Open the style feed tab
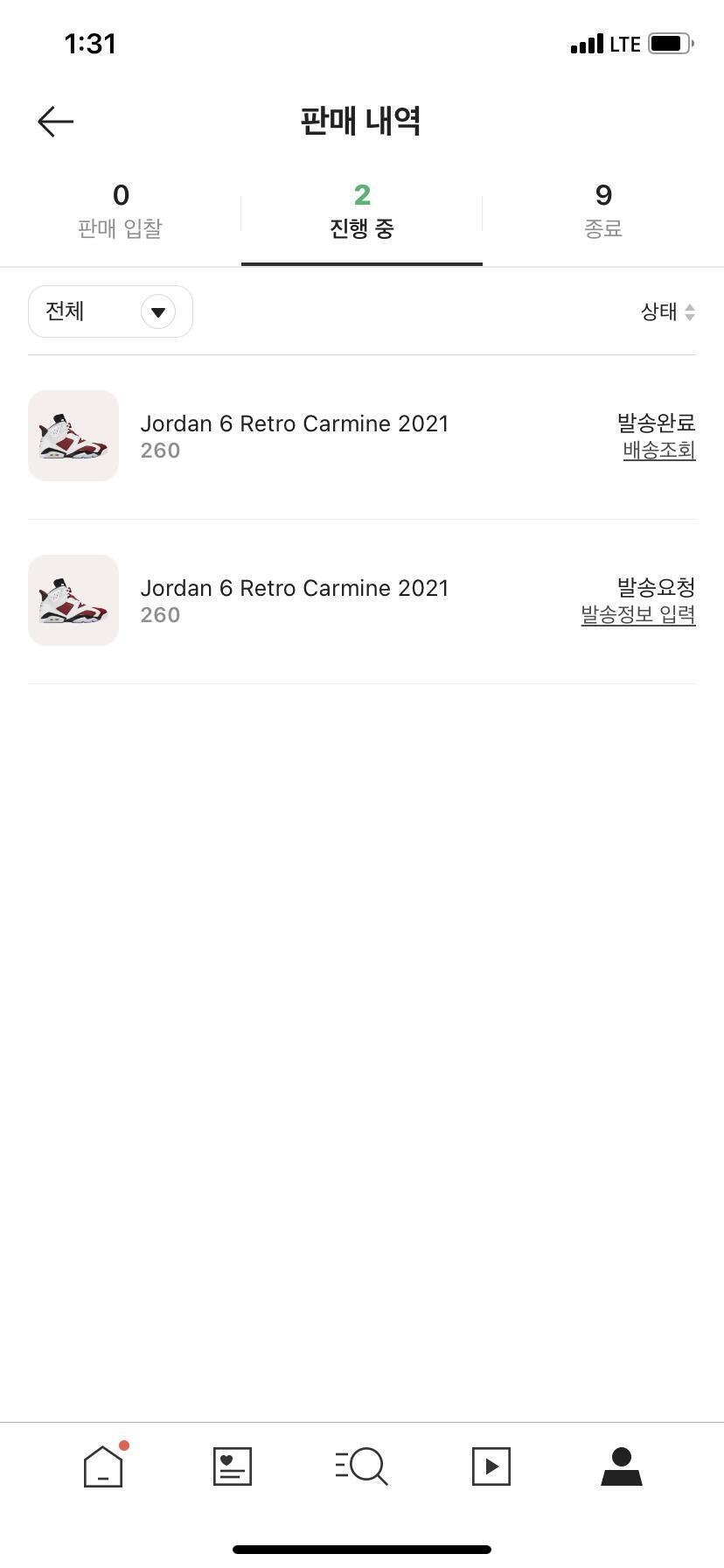Image resolution: width=724 pixels, height=1568 pixels. (233, 1466)
